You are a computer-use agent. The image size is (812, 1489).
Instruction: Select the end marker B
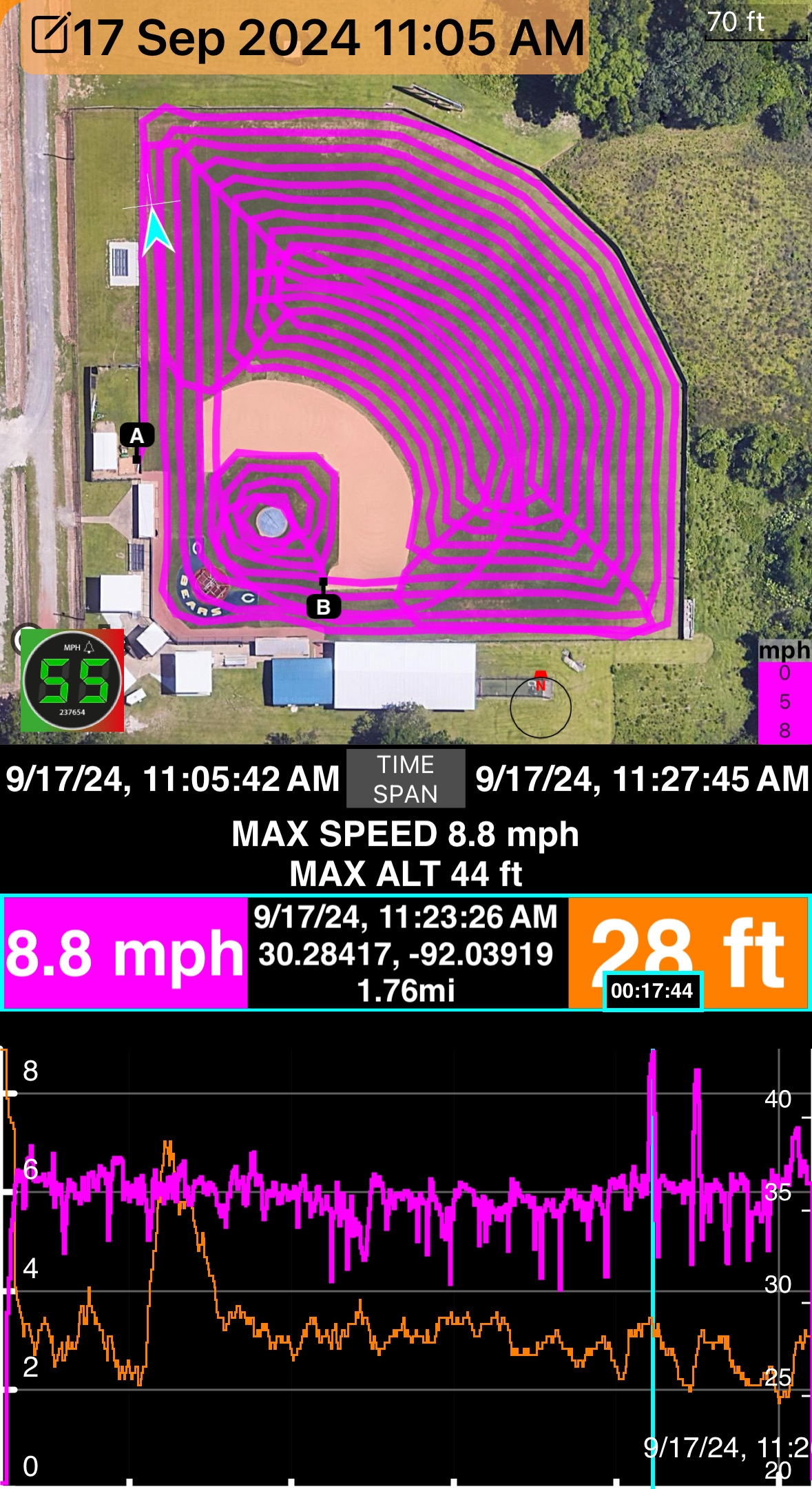323,606
